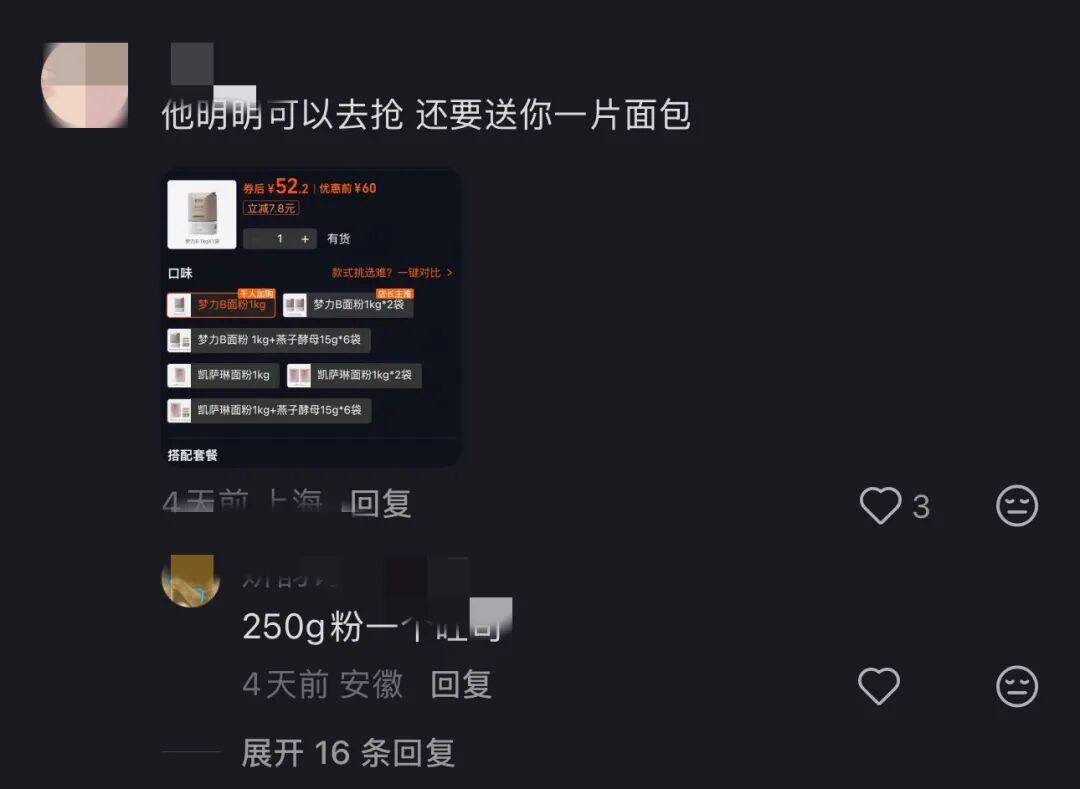
Task: Open the first commenter's profile picture
Action: point(85,85)
